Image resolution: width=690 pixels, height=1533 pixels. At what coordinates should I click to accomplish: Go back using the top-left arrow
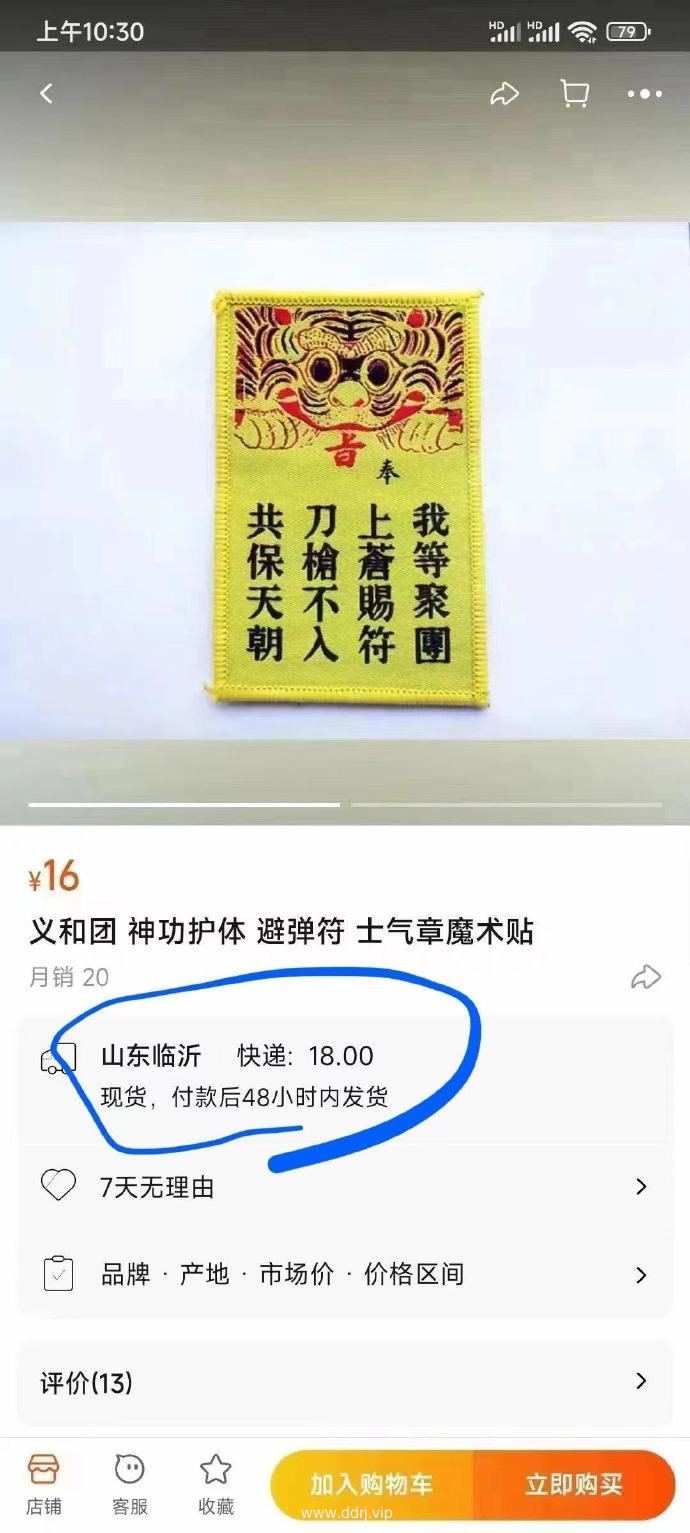point(46,94)
